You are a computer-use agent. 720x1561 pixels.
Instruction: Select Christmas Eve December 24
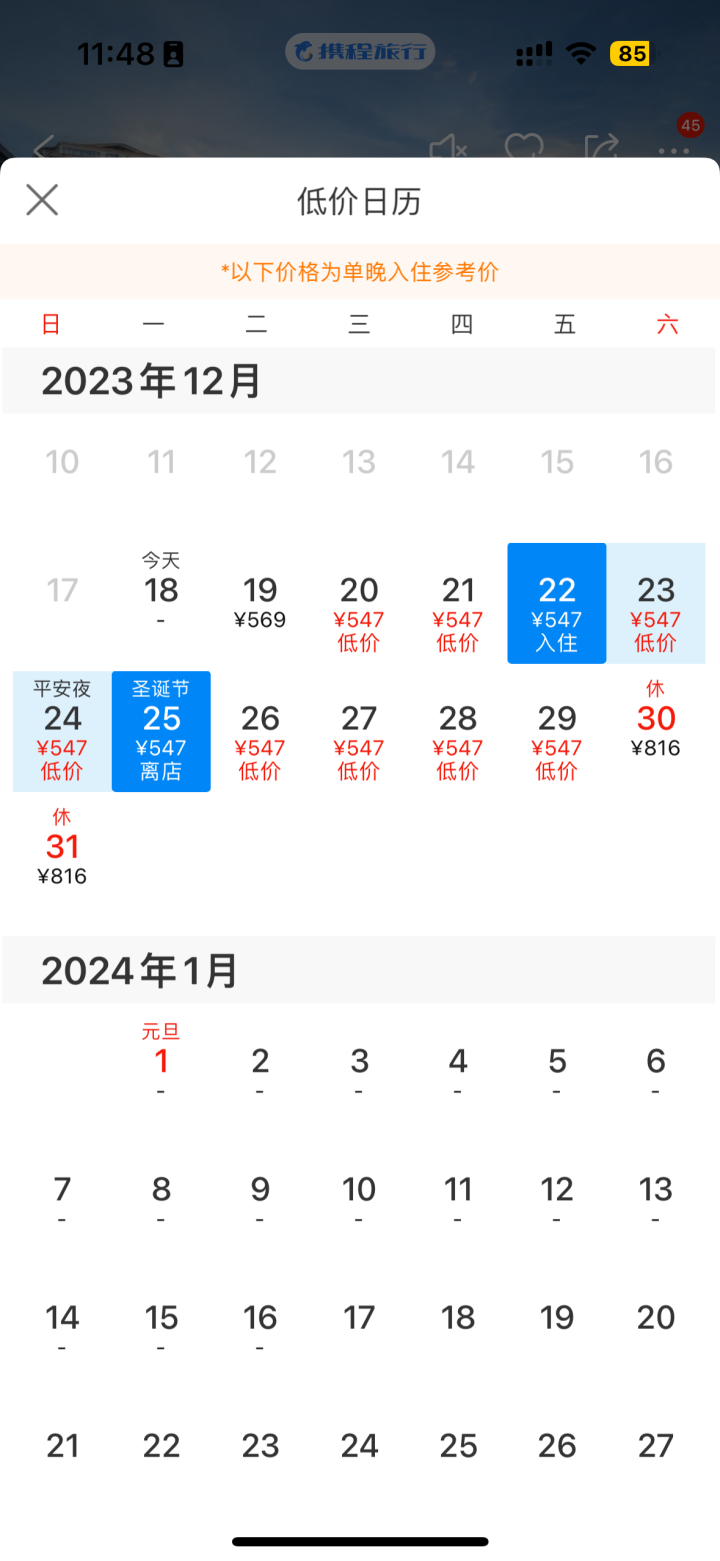[x=62, y=731]
